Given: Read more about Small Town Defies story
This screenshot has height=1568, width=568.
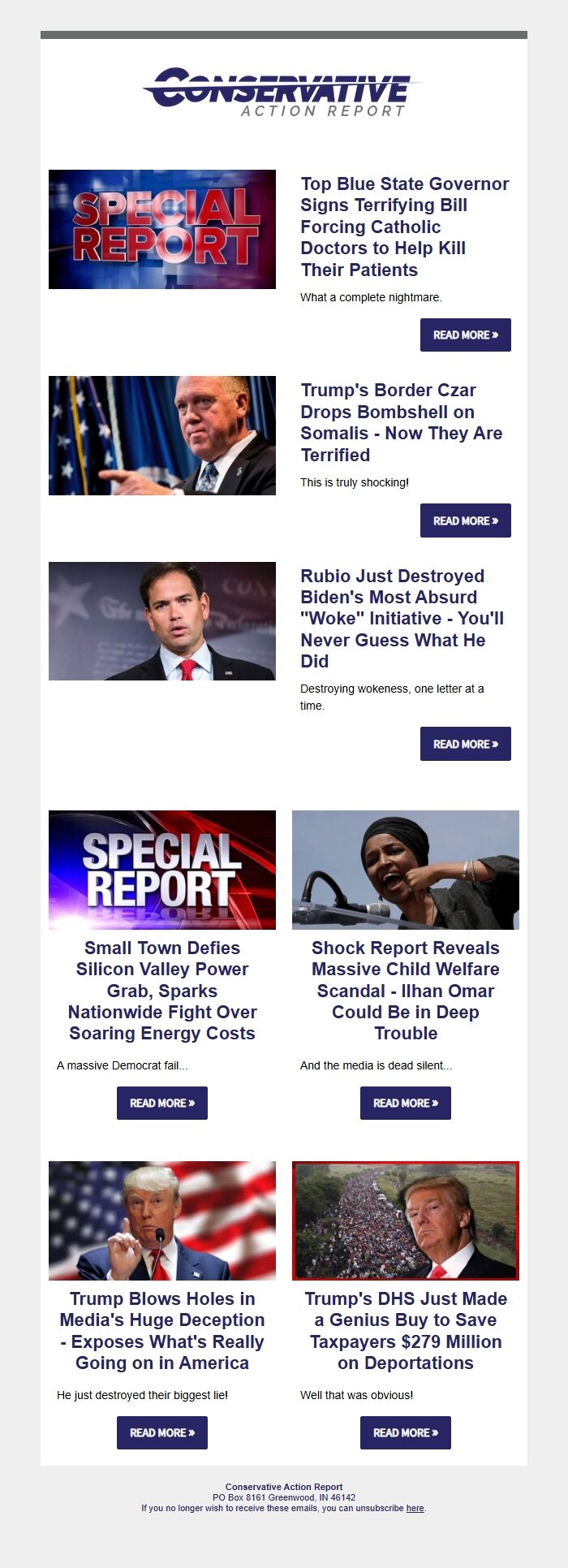Looking at the screenshot, I should (162, 1103).
